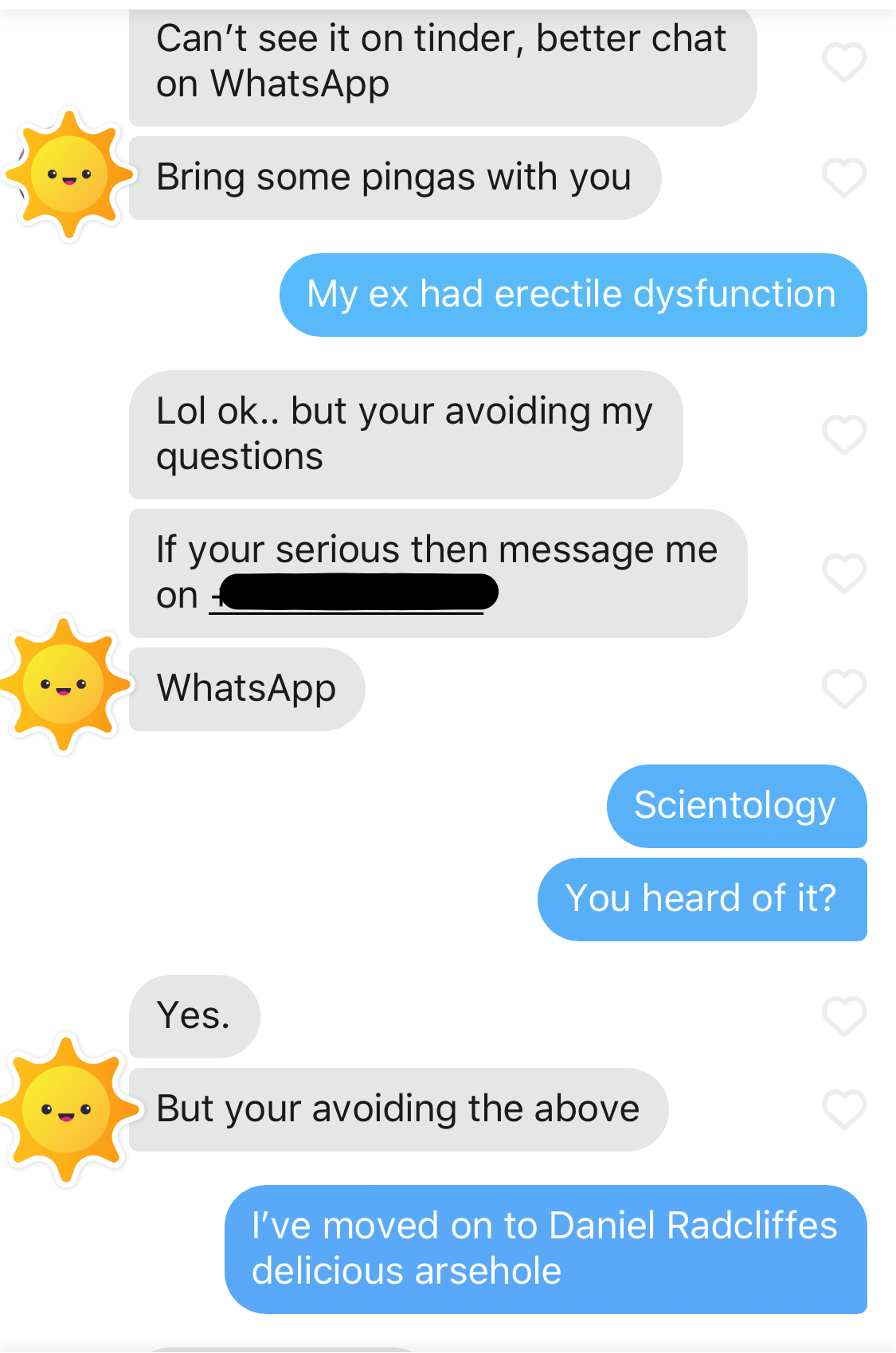Open profile from avatar beside "Bring some pingas"
This screenshot has width=896, height=1353.
coord(68,174)
